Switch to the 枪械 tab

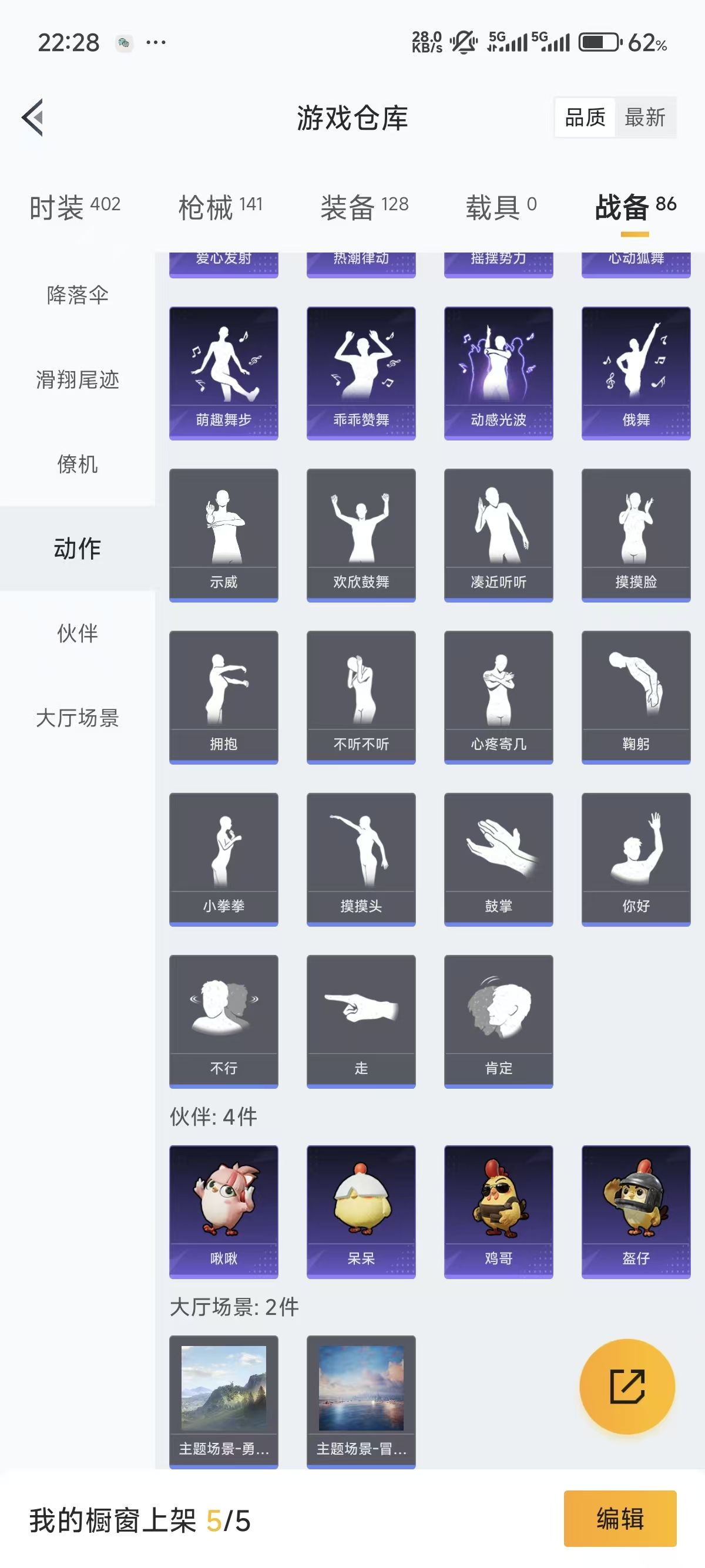click(220, 207)
